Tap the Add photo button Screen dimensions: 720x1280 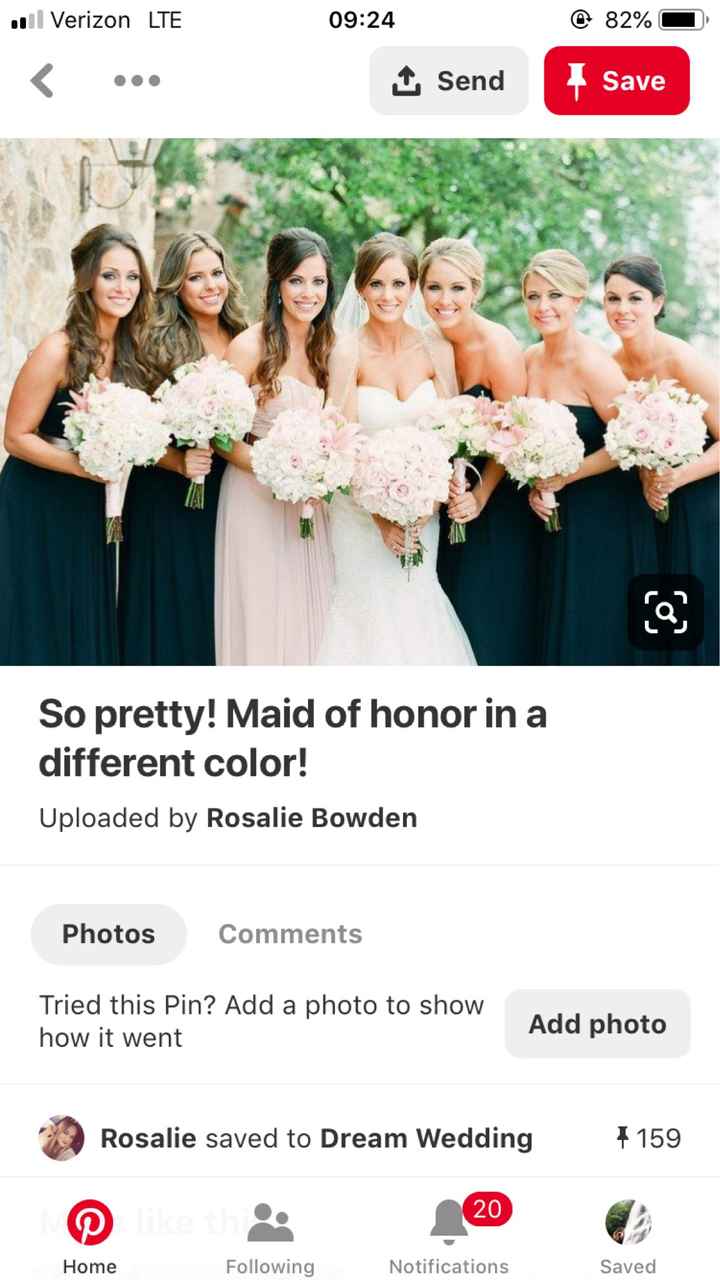click(x=597, y=1024)
